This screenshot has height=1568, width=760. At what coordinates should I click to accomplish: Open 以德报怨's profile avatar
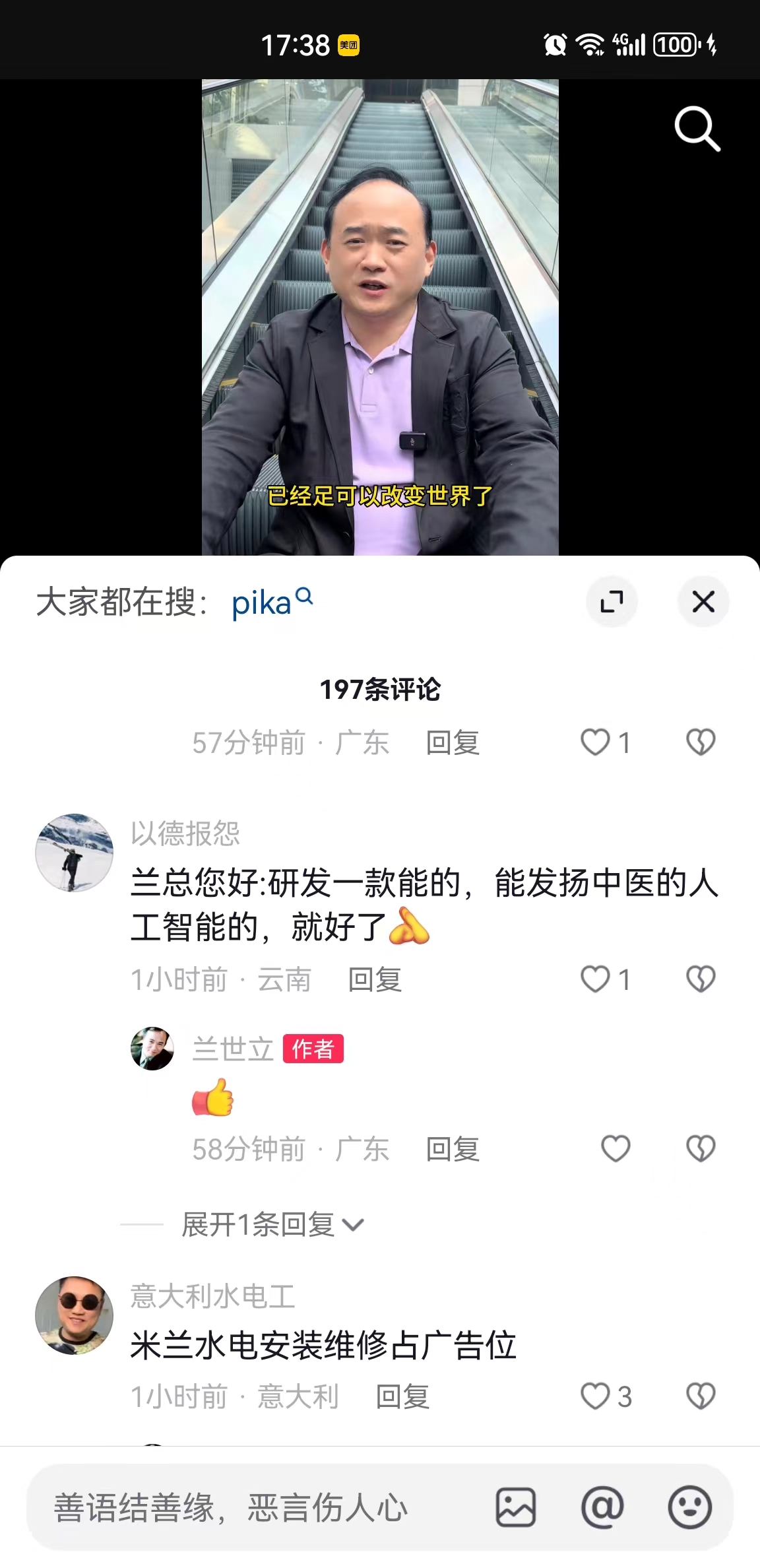point(74,853)
